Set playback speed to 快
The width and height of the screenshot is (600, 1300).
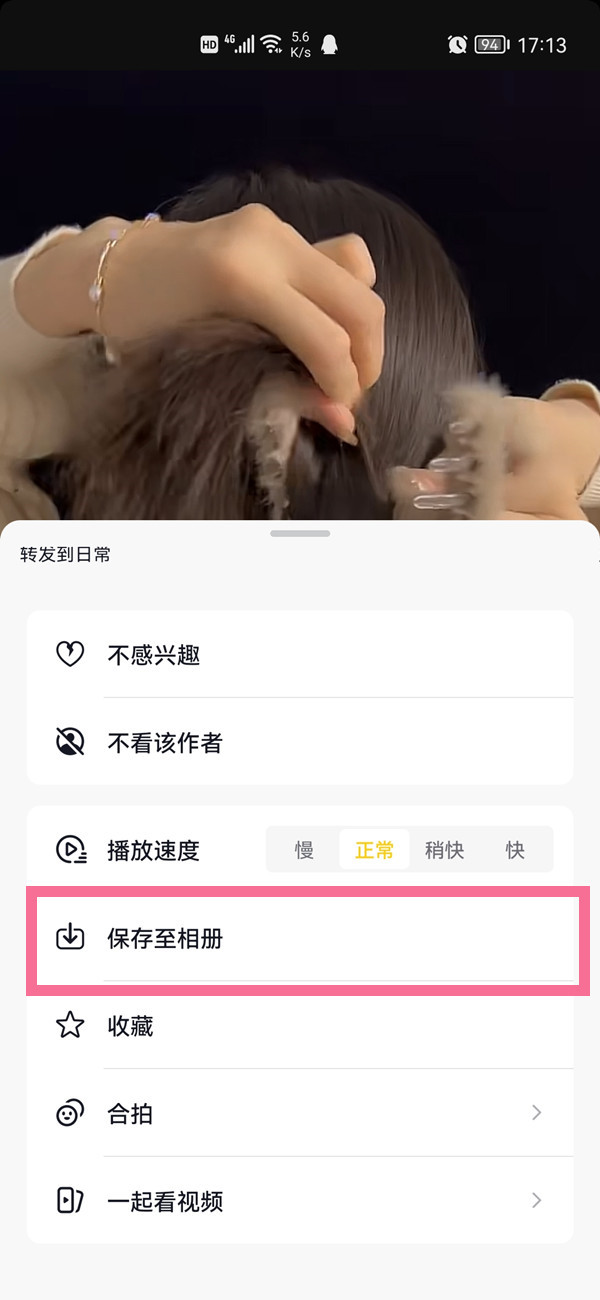(x=515, y=850)
